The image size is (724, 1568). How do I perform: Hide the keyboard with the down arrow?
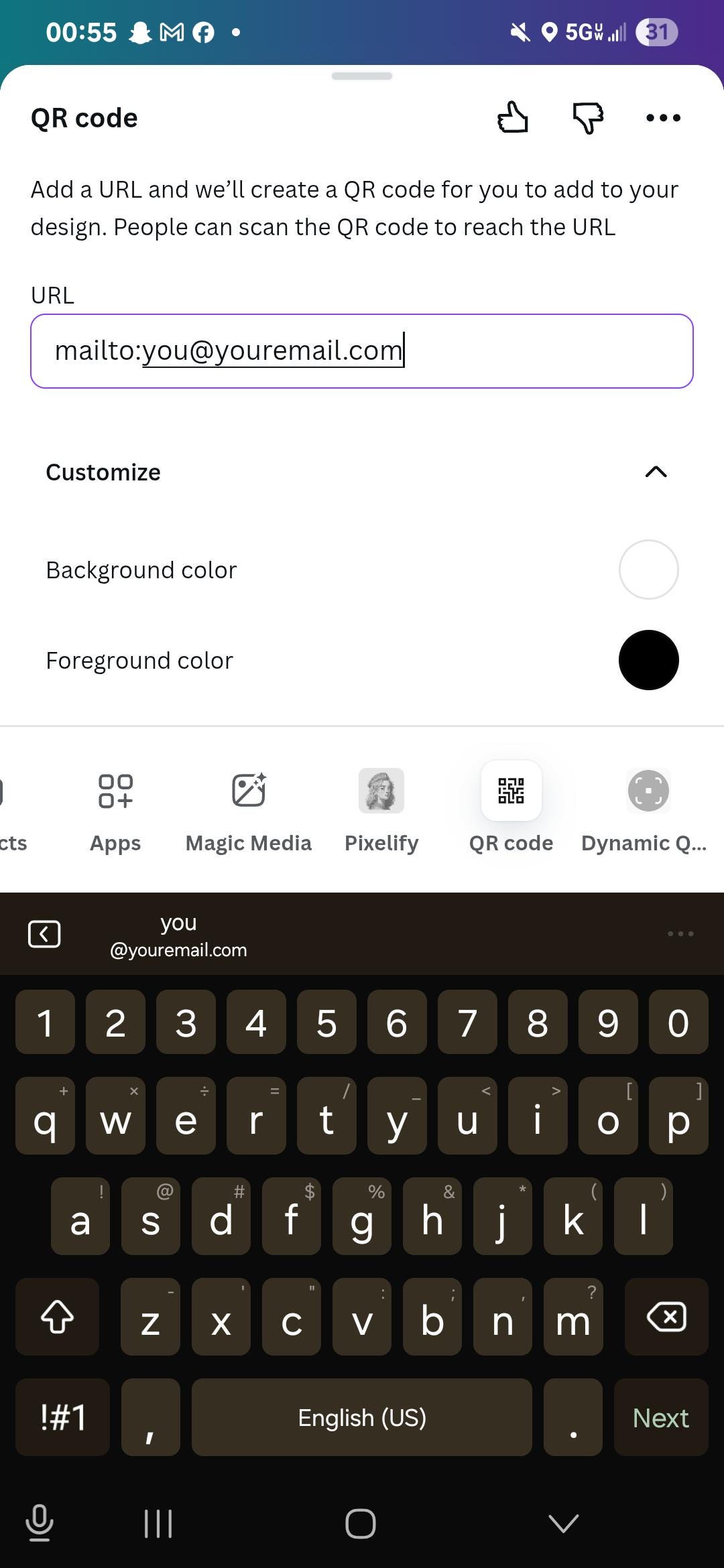563,1524
